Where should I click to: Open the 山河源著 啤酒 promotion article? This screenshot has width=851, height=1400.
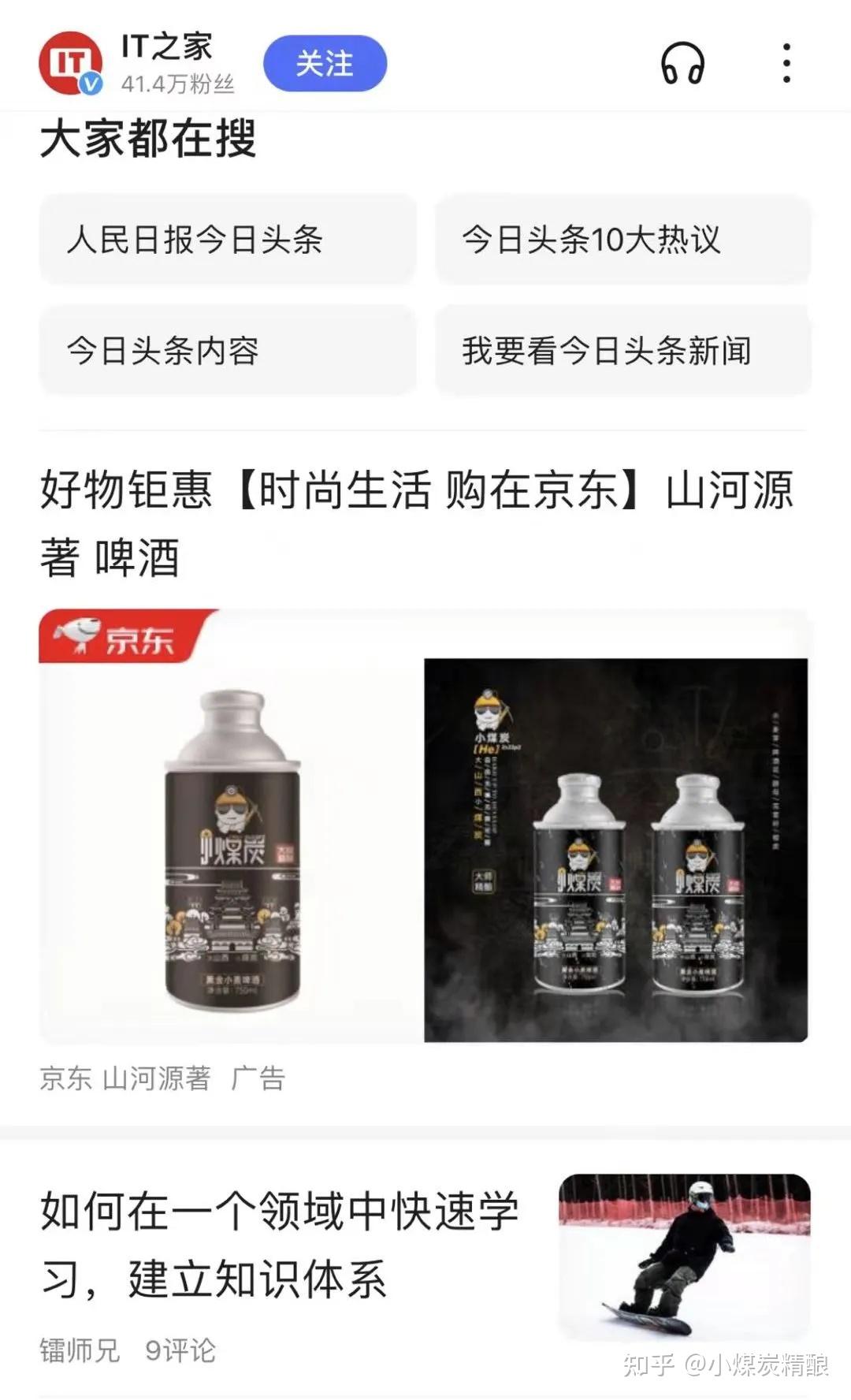click(418, 520)
